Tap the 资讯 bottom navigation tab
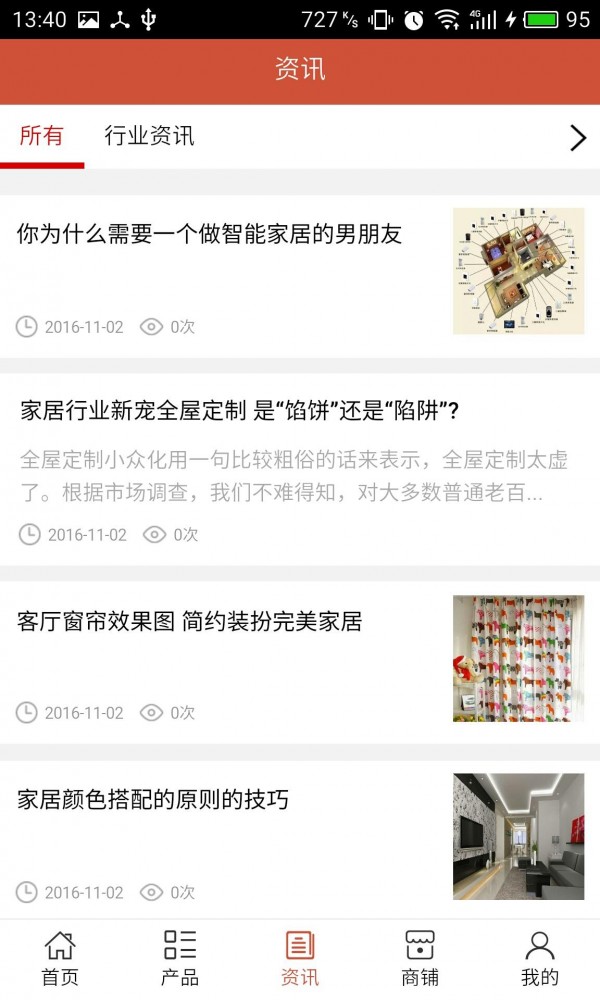The height and width of the screenshot is (1000, 600). 300,958
